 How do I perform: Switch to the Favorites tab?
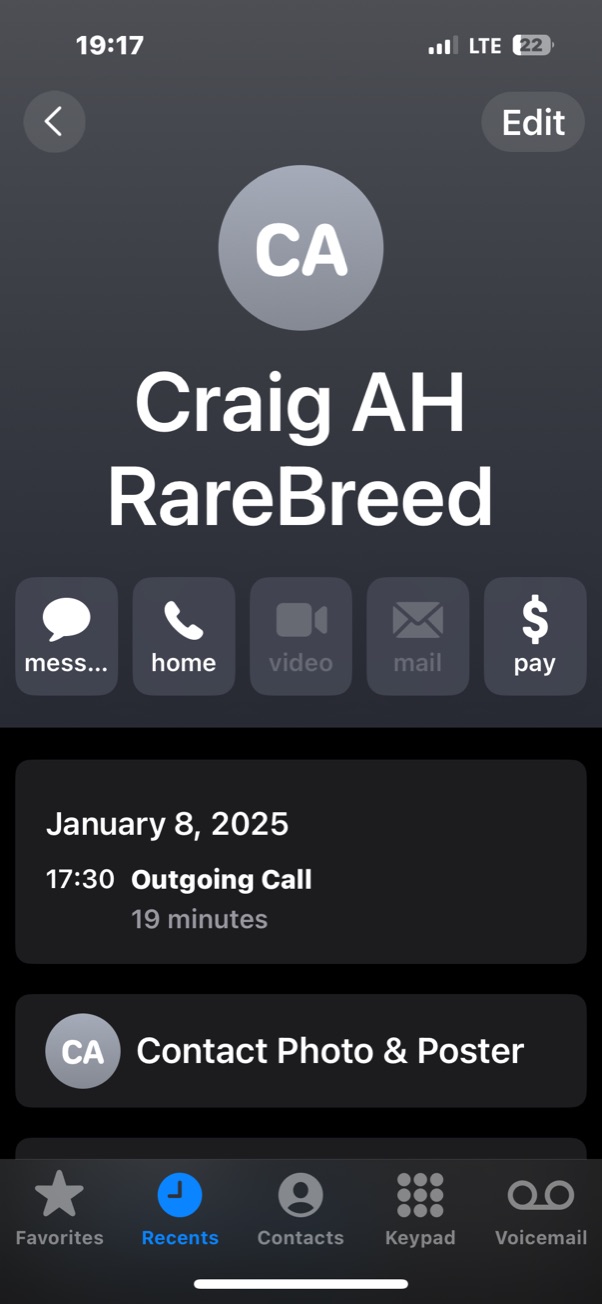pos(59,1210)
